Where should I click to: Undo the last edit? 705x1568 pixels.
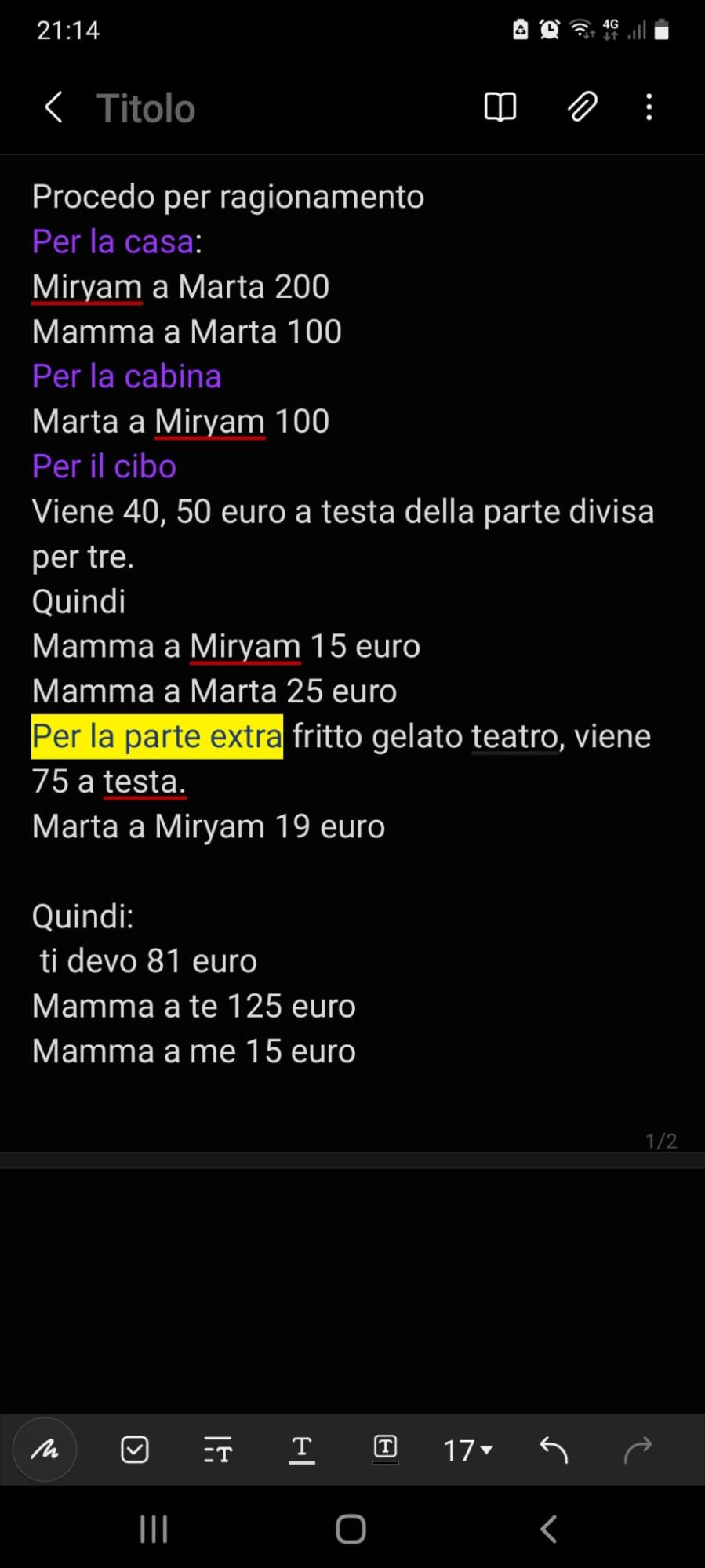(554, 1450)
